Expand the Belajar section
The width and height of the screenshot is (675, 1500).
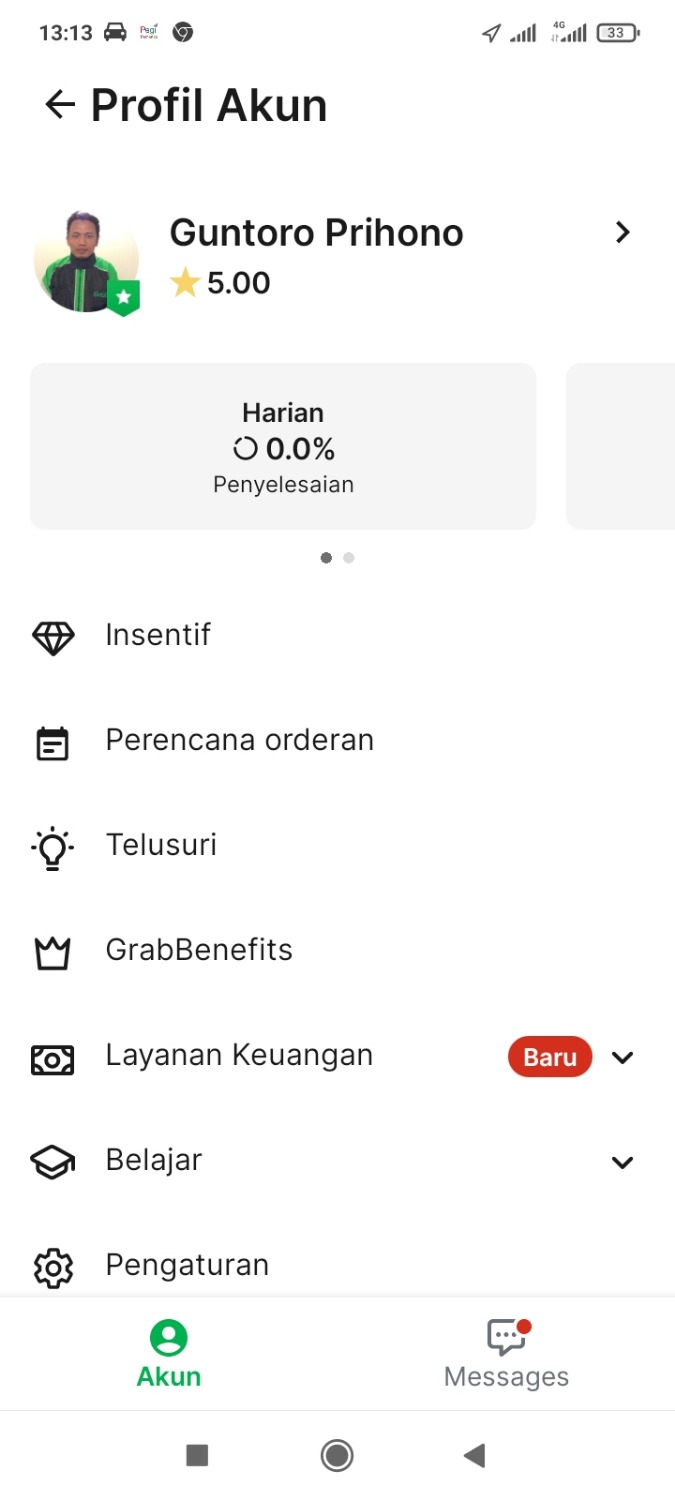coord(622,1162)
